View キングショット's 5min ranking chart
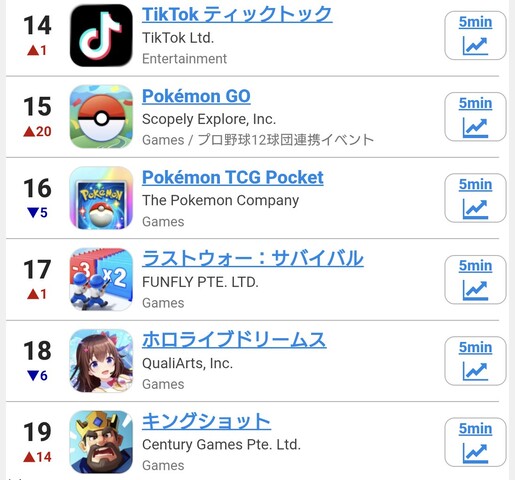Image resolution: width=515 pixels, height=480 pixels. coord(475,442)
